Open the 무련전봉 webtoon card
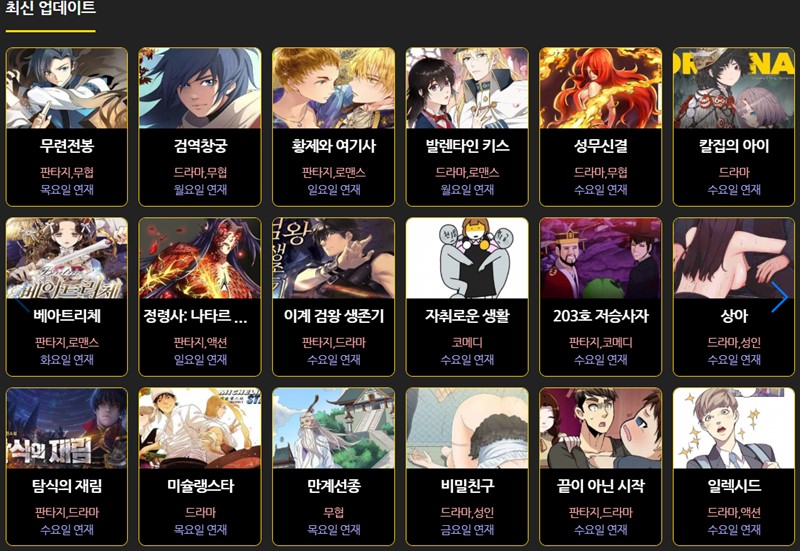The height and width of the screenshot is (551, 800). tap(67, 127)
